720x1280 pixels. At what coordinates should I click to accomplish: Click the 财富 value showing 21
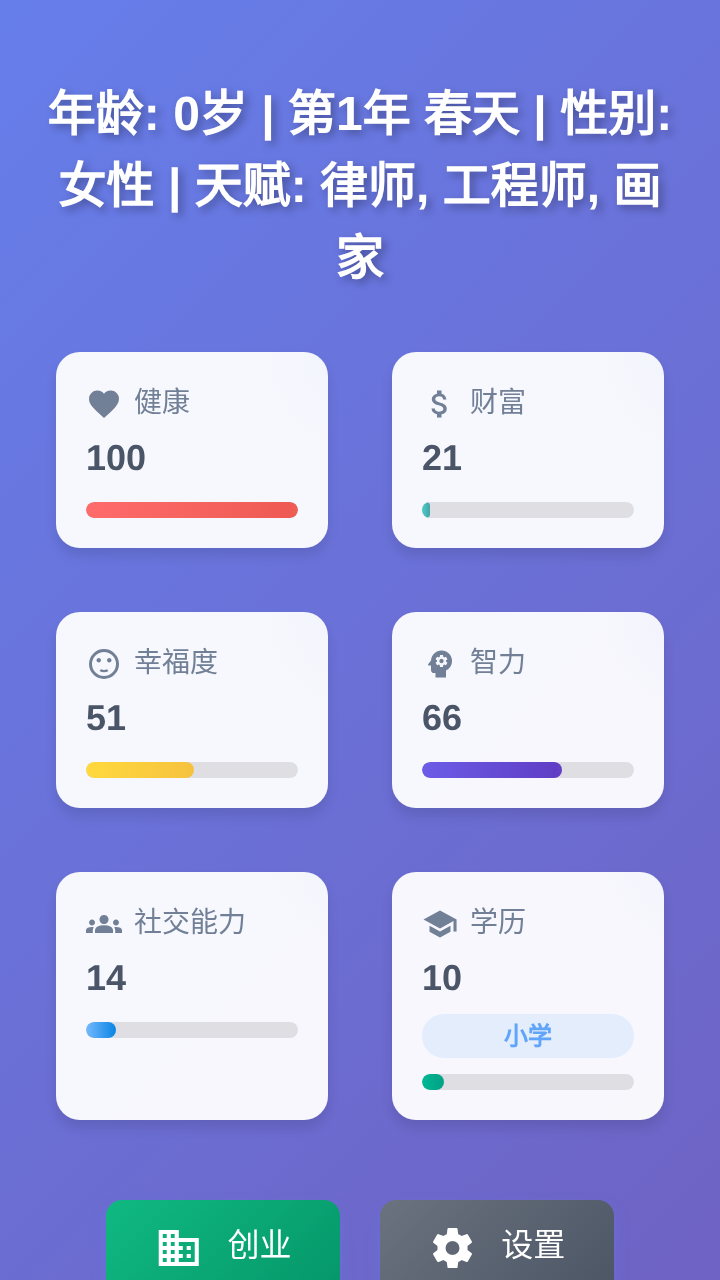coord(442,458)
